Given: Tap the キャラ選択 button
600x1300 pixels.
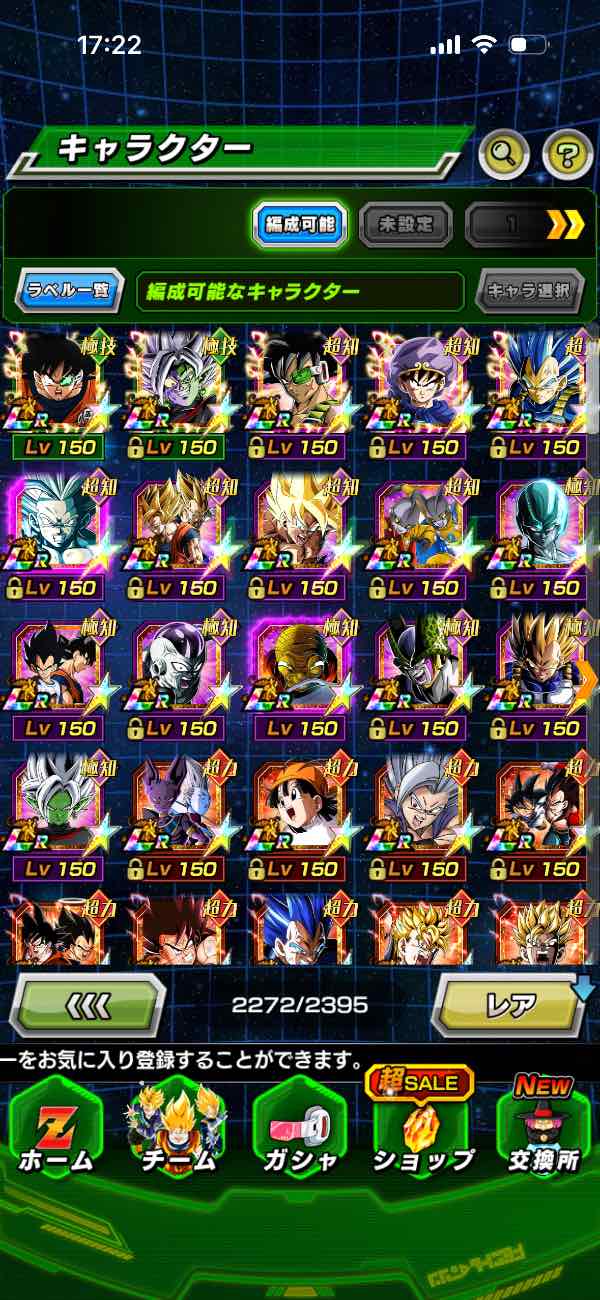Looking at the screenshot, I should coord(529,292).
